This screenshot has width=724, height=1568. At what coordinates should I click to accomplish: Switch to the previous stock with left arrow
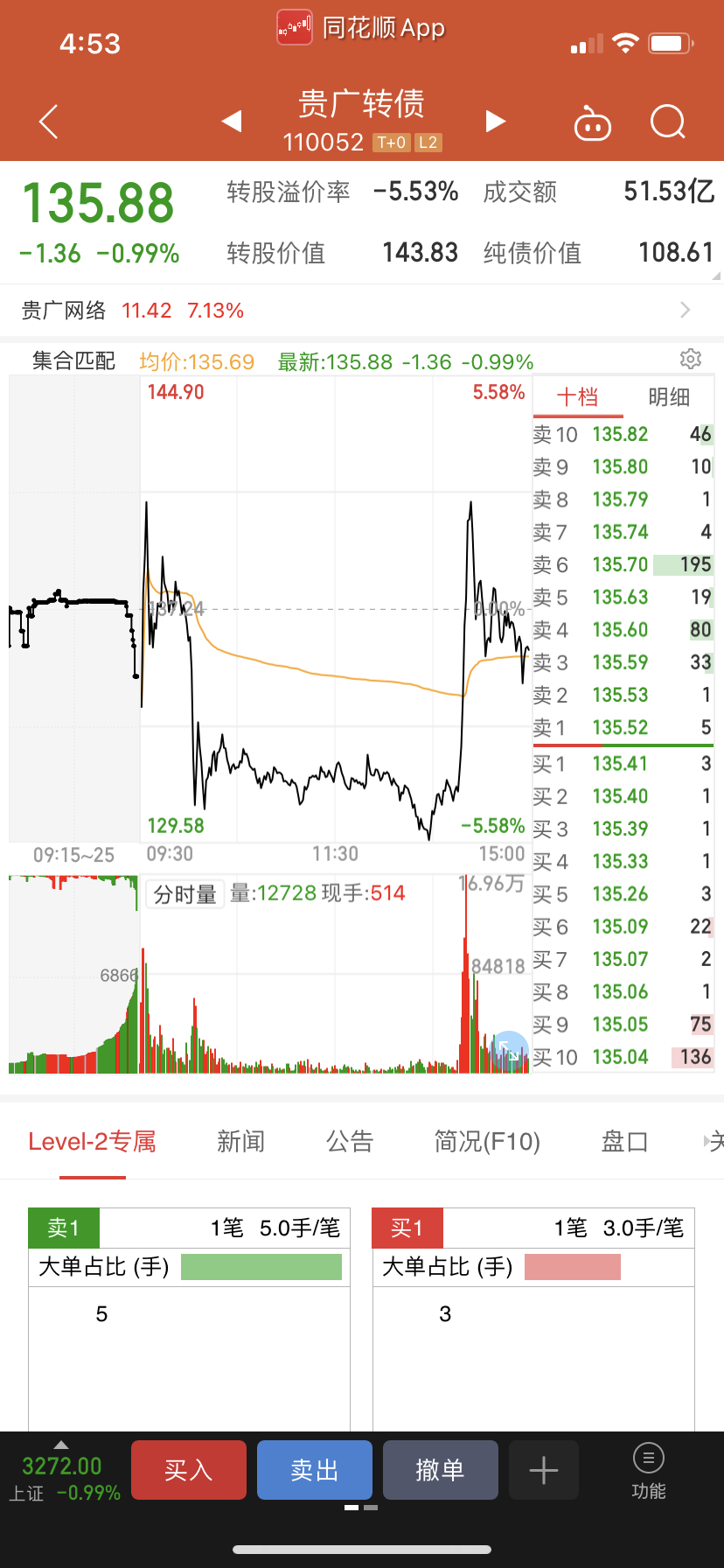(232, 121)
